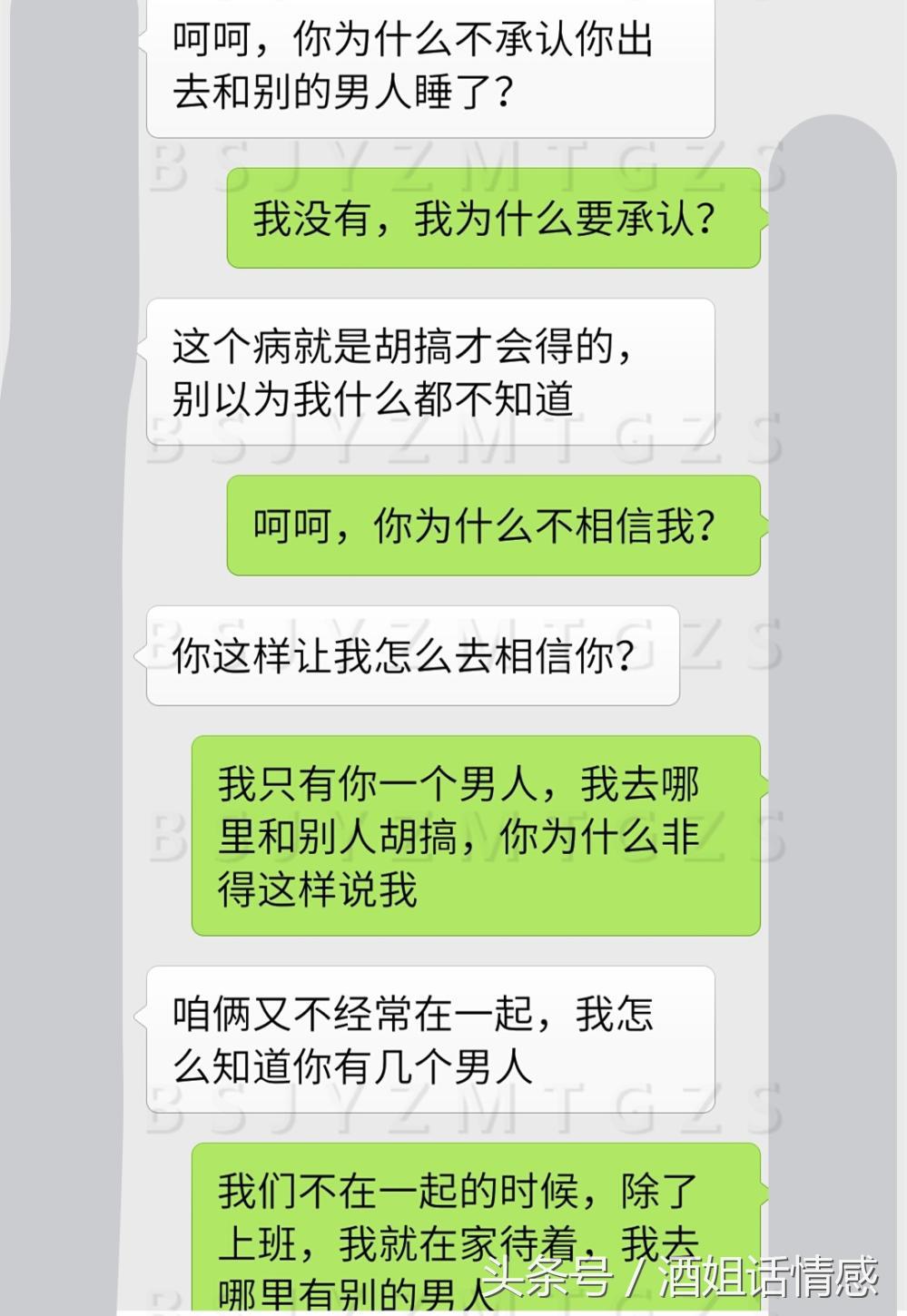The height and width of the screenshot is (1316, 907).
Task: Tap the black home indicator bar at bottom
Action: (x=454, y=1310)
